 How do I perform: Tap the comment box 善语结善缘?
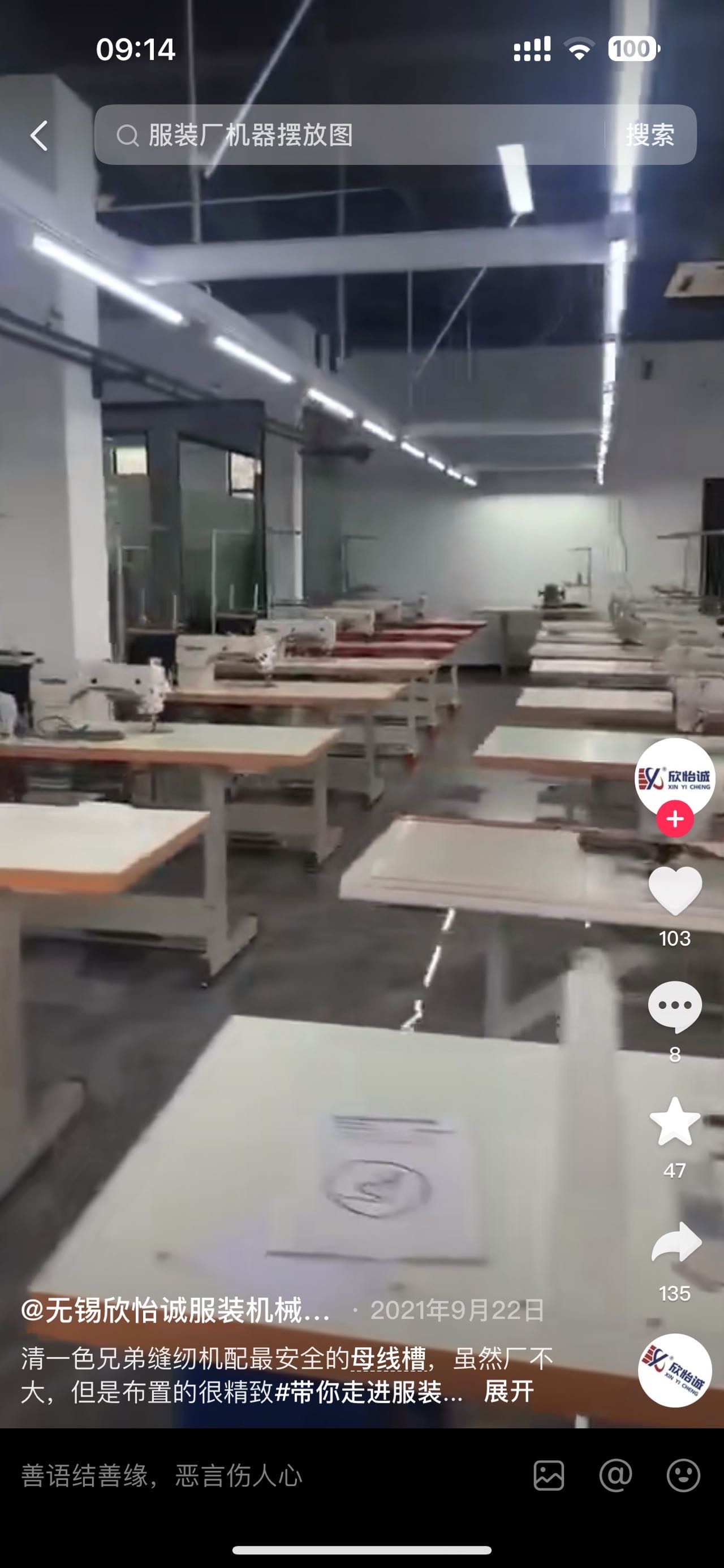coord(244,1476)
